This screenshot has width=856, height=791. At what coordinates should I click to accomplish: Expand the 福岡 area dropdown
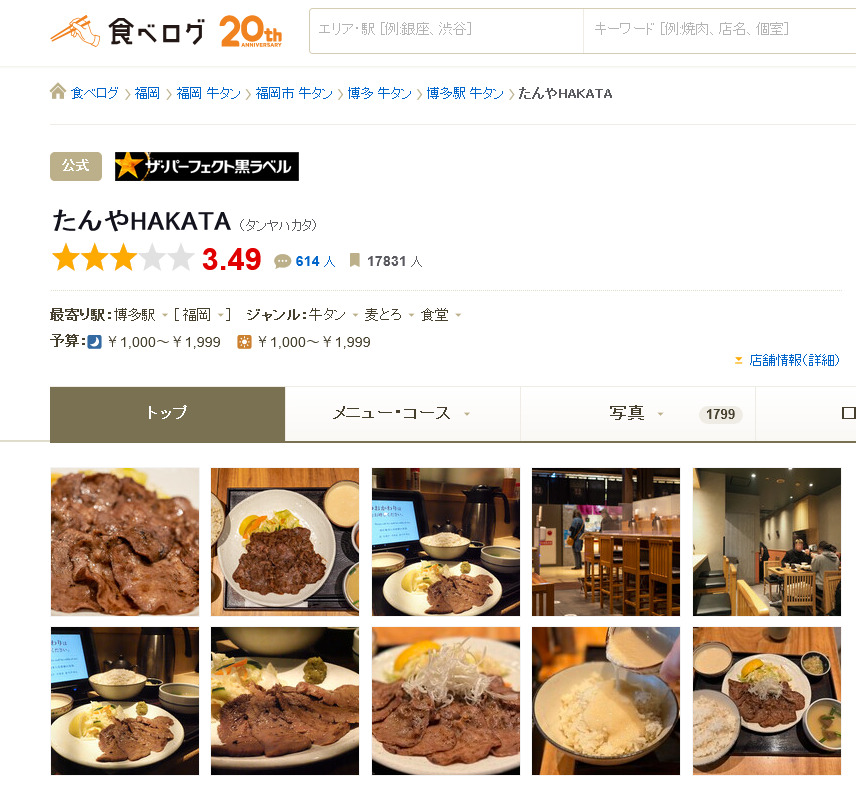(204, 314)
